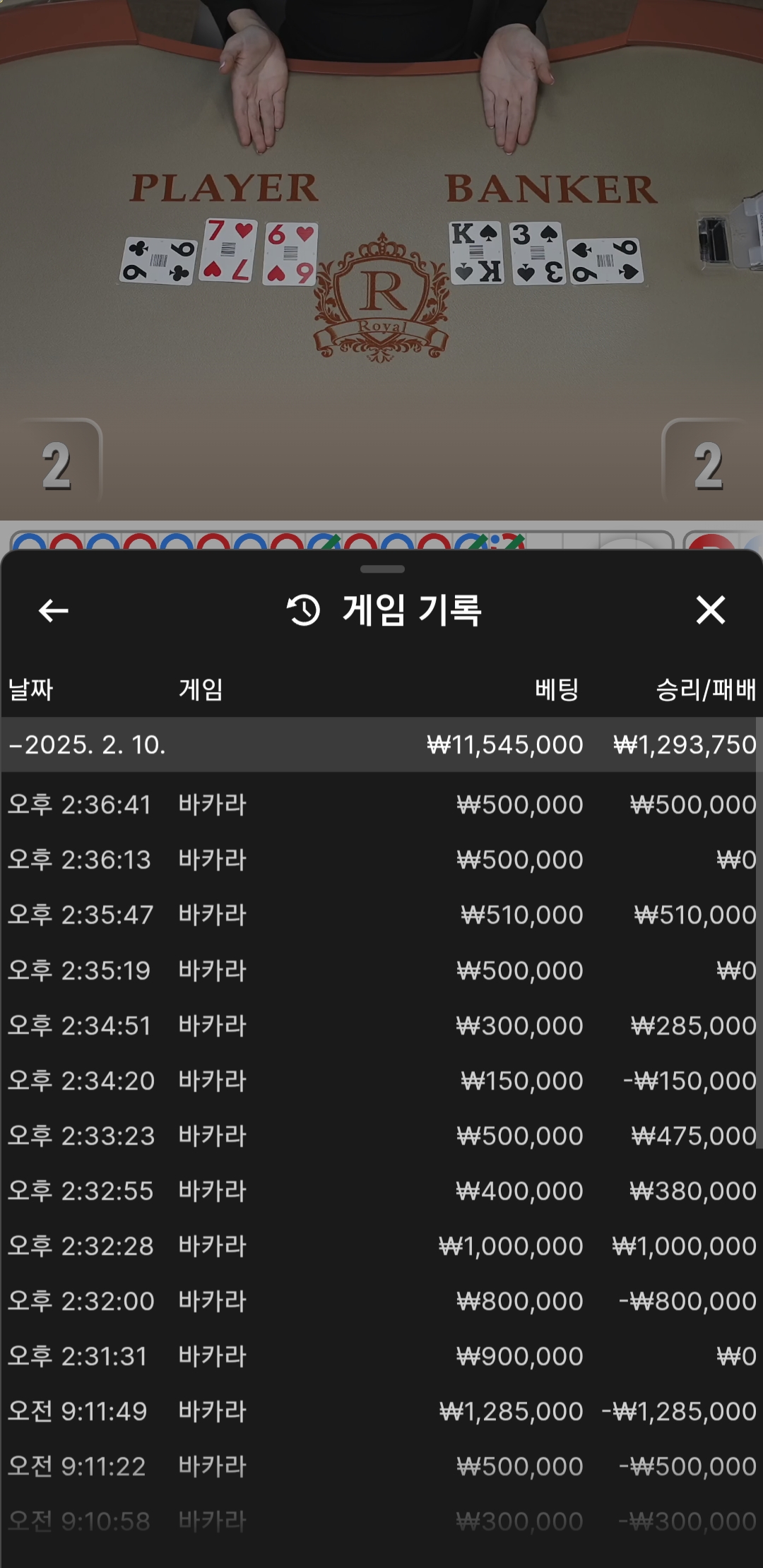Select the 오후 2:35:19 바카라 row
763x1568 pixels.
pos(381,970)
